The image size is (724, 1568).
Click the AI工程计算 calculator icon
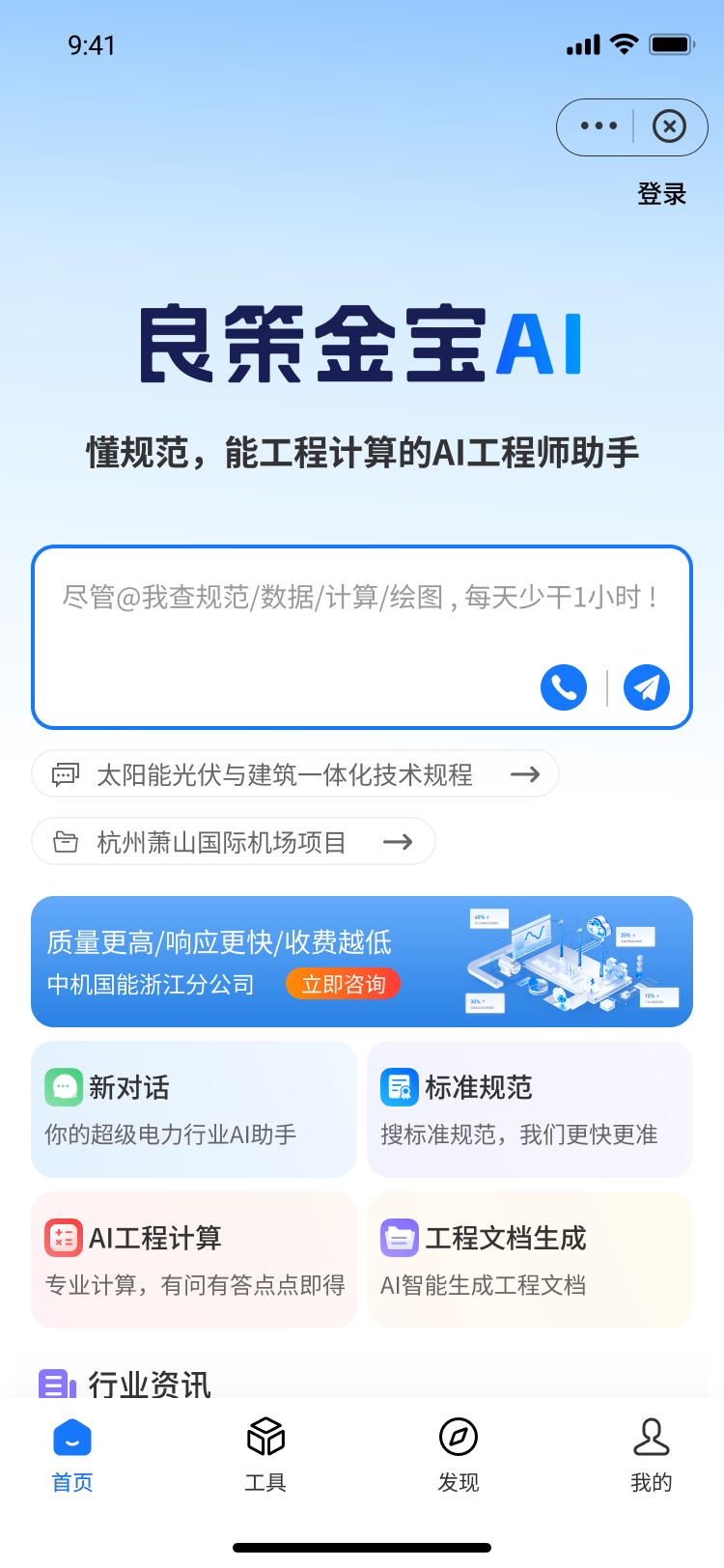pos(63,1237)
